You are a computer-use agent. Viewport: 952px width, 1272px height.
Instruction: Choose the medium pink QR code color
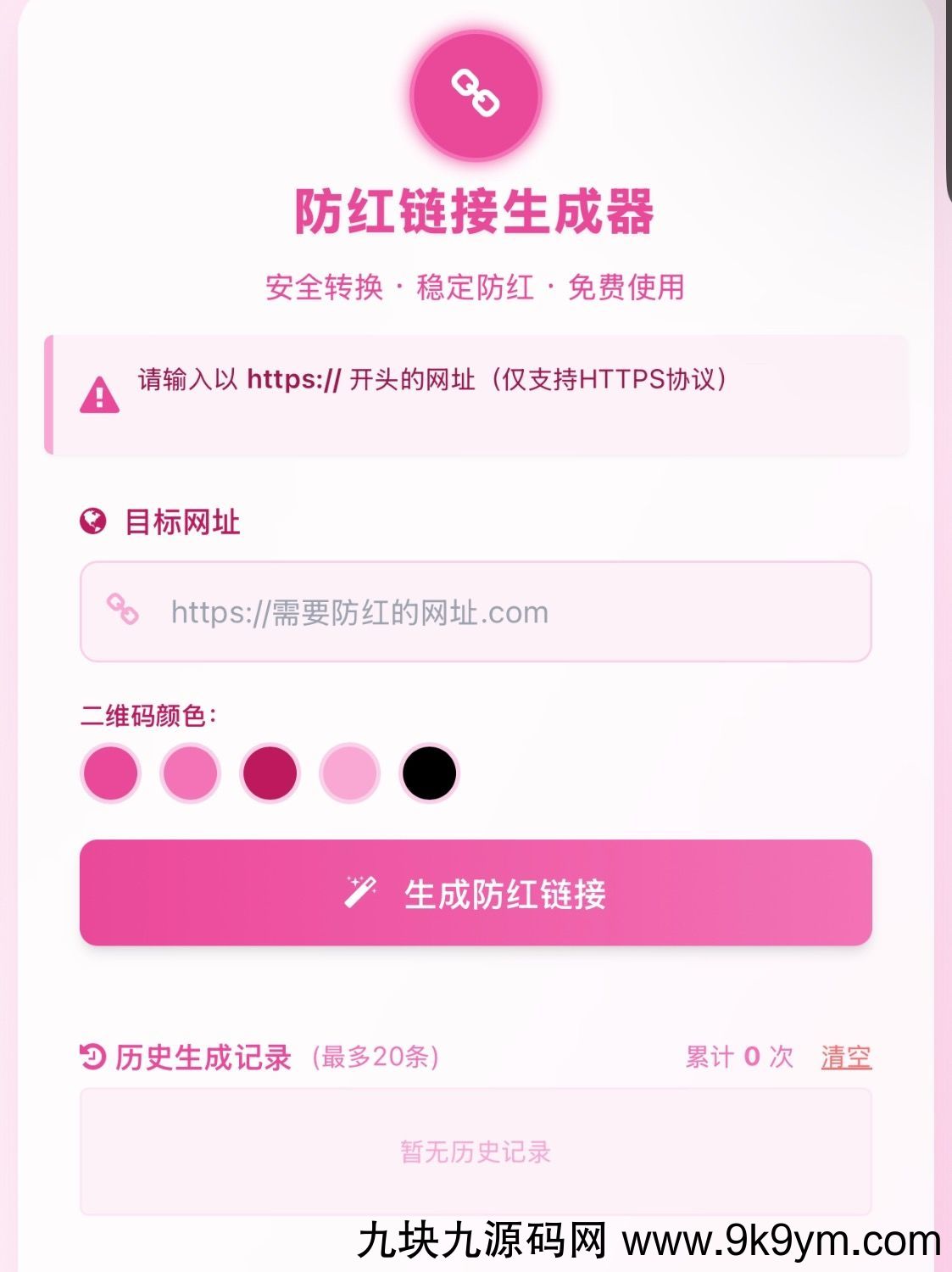[x=190, y=773]
